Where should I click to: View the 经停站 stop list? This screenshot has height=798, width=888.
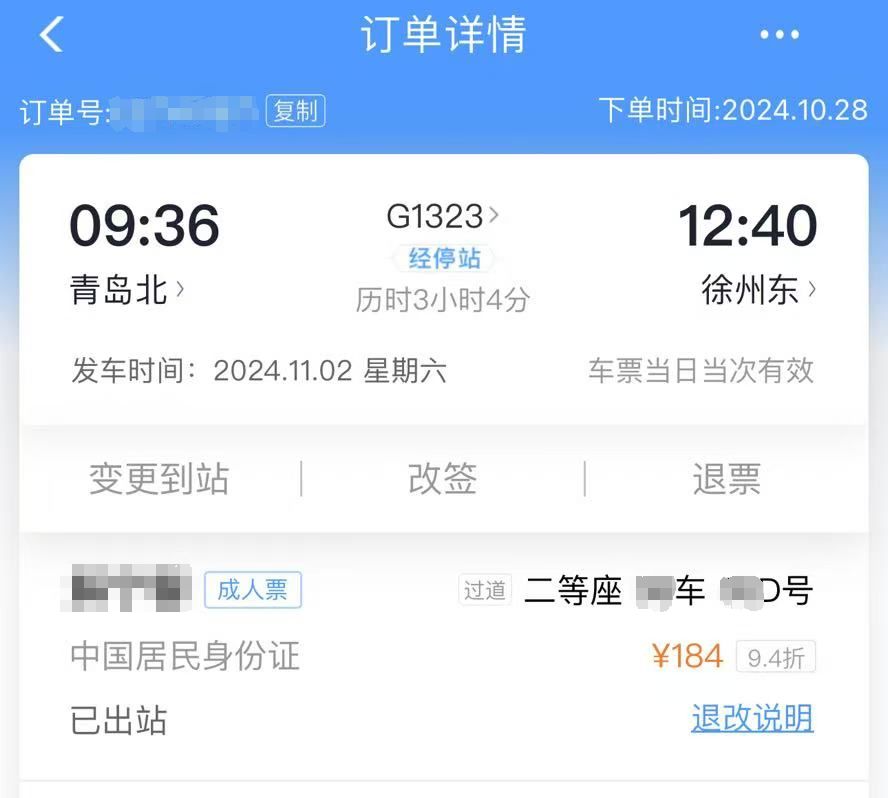click(x=444, y=259)
